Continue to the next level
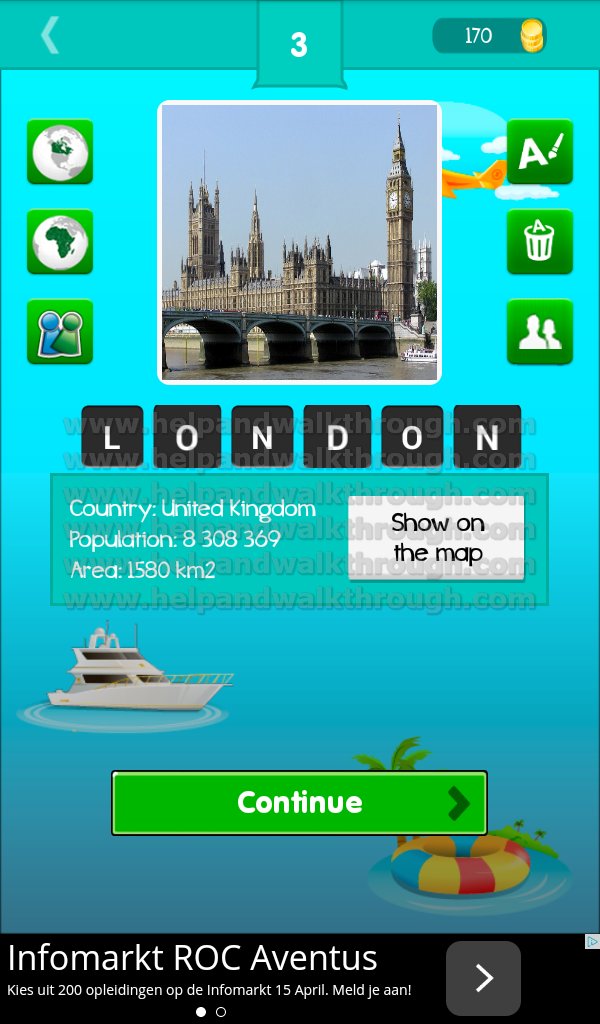The image size is (600, 1024). pos(300,803)
